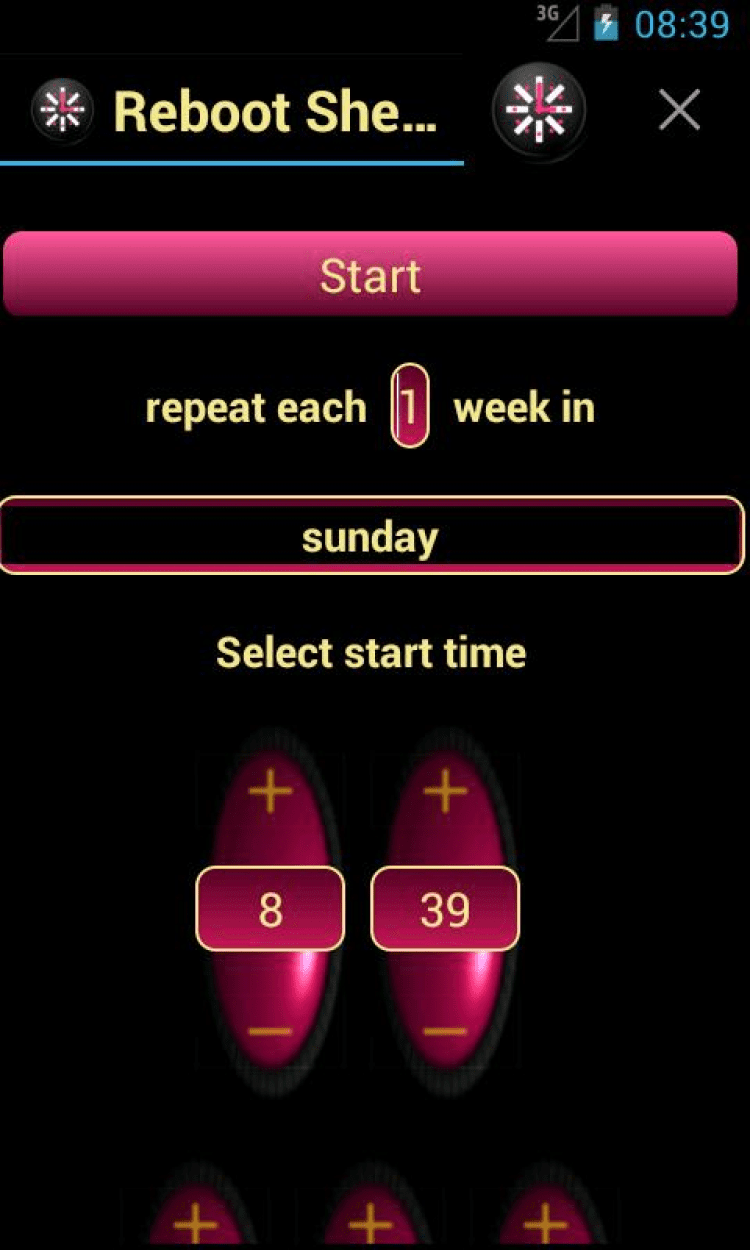The width and height of the screenshot is (750, 1250).
Task: Open the sunday day selector
Action: 370,537
